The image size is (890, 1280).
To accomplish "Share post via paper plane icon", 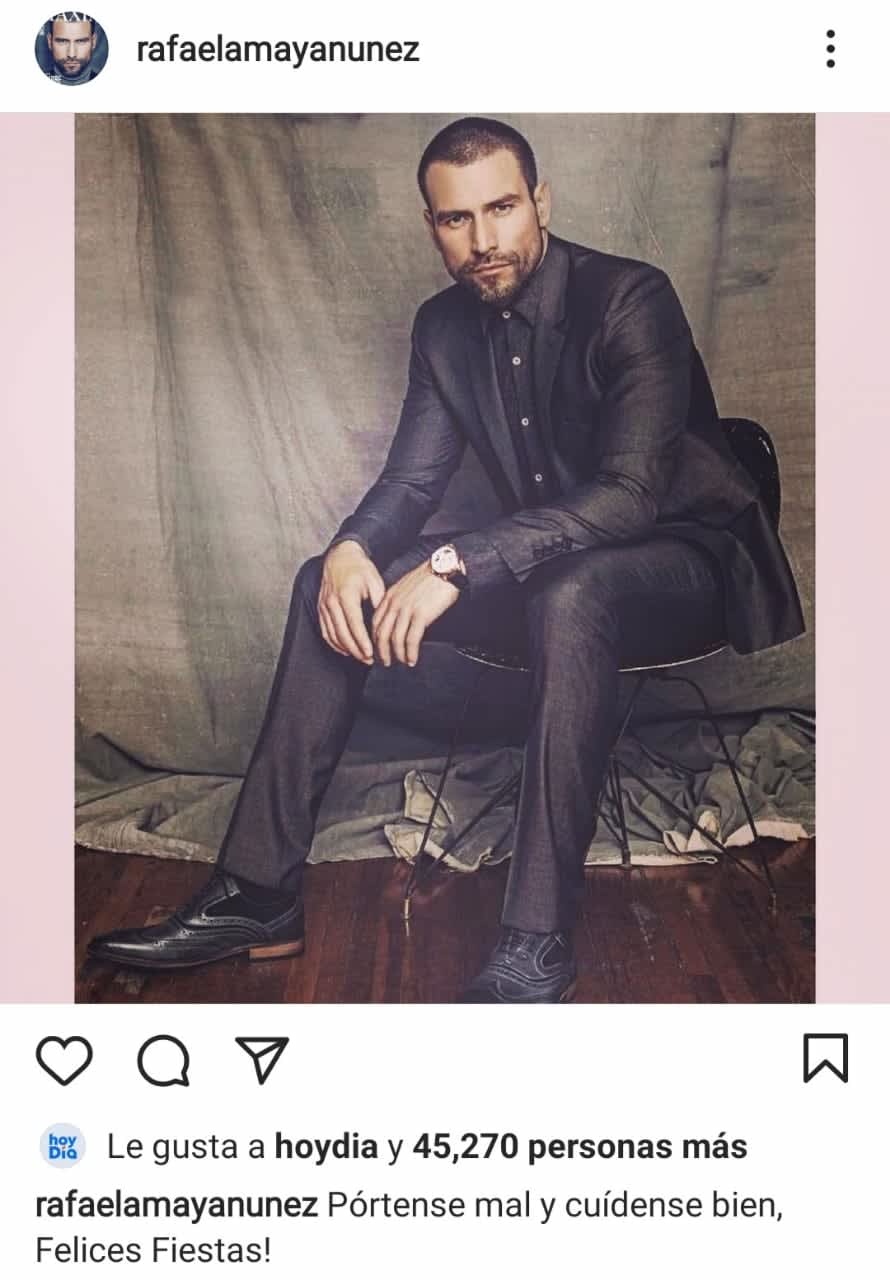I will [262, 1060].
